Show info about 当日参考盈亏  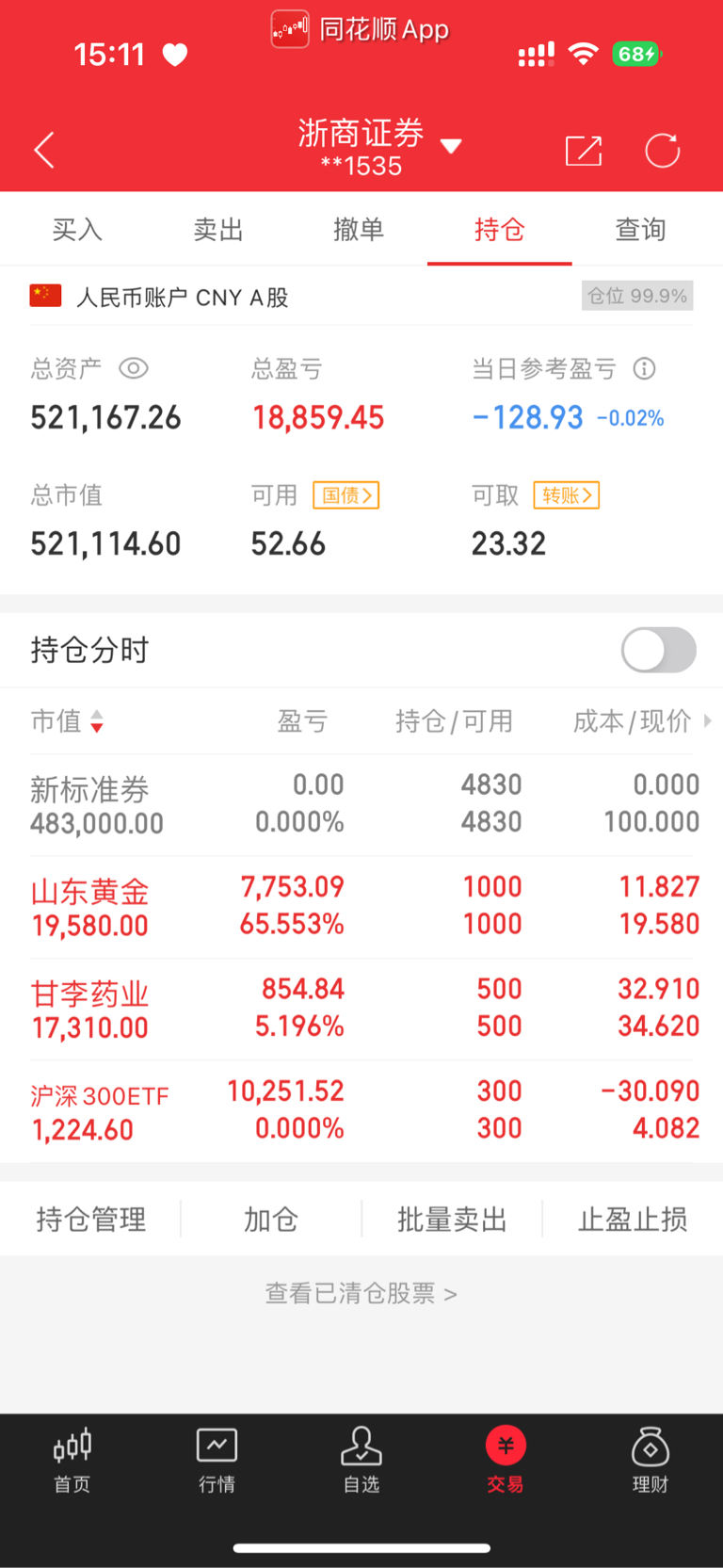(644, 368)
